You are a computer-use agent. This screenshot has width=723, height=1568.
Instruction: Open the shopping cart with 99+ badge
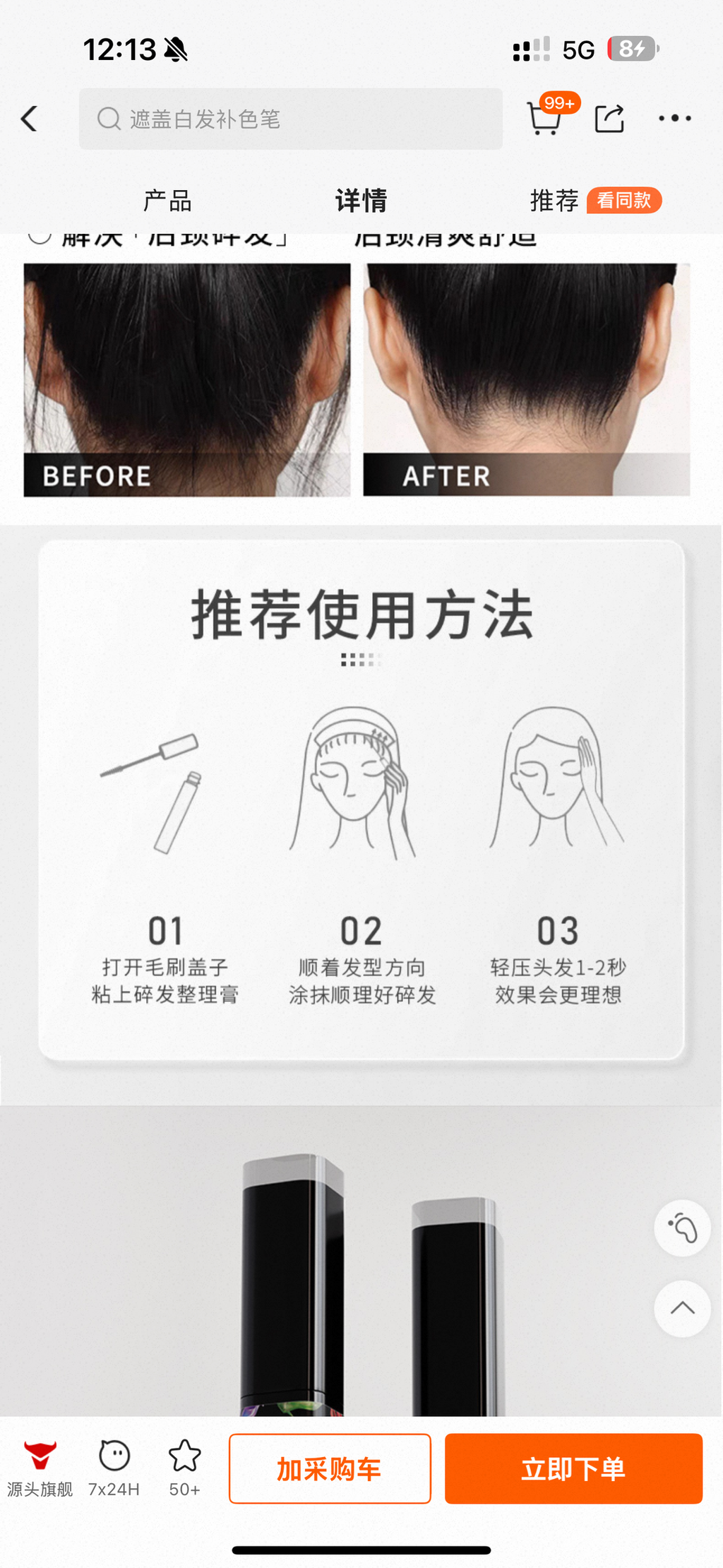pyautogui.click(x=546, y=118)
